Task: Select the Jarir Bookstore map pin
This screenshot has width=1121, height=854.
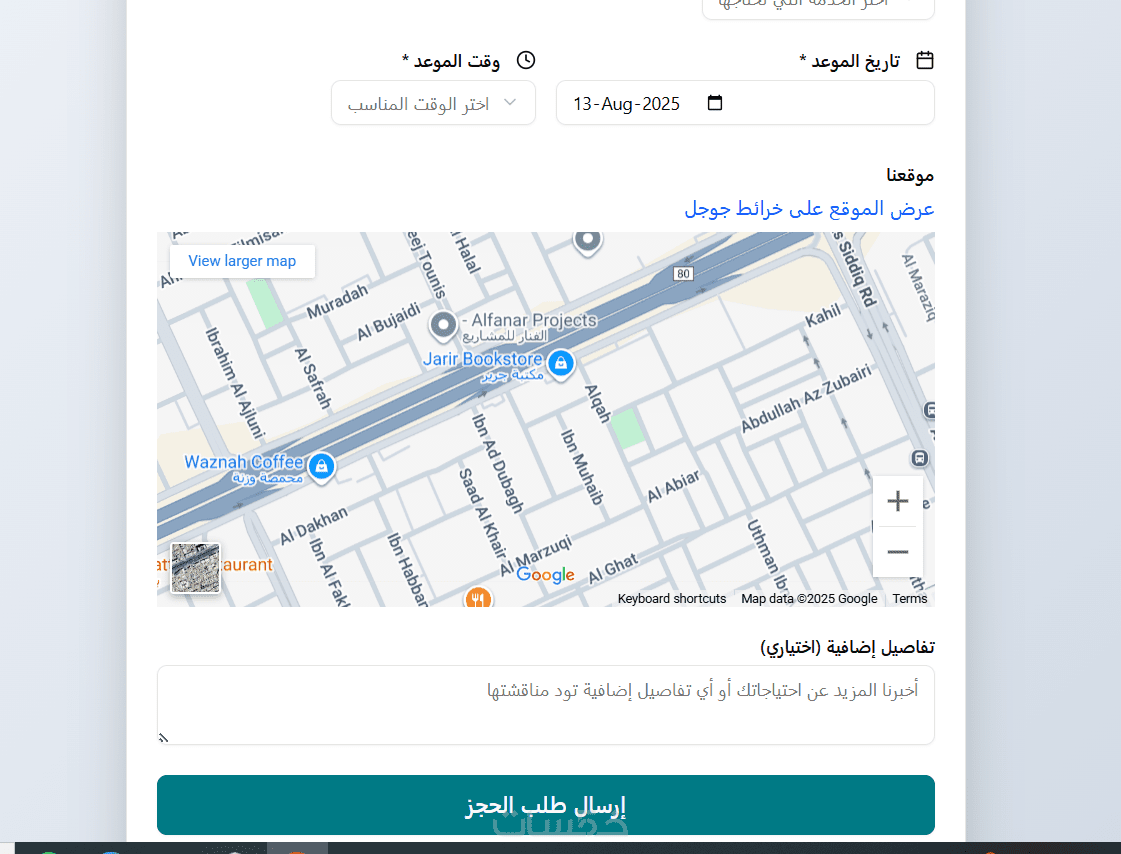Action: pyautogui.click(x=562, y=364)
